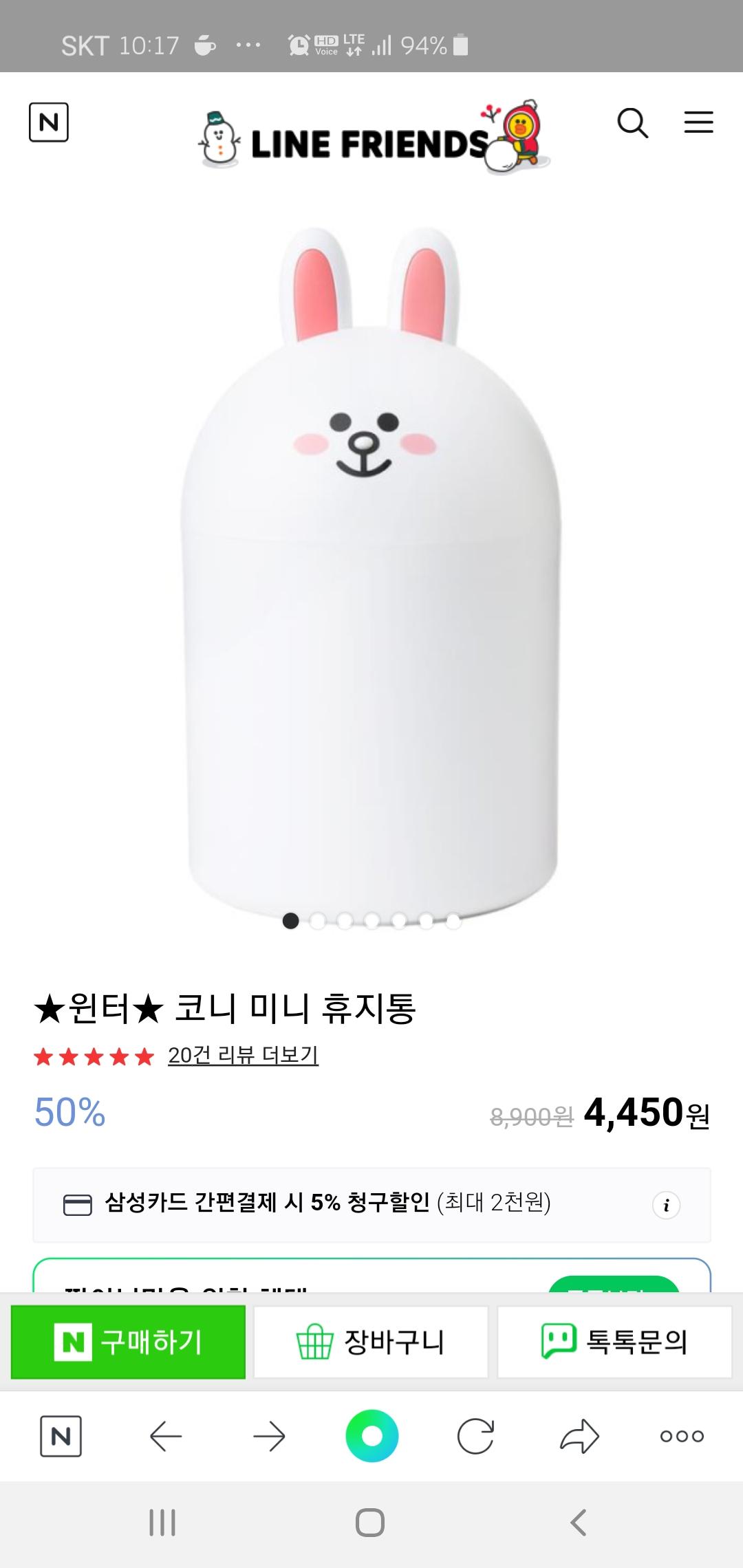Viewport: 743px width, 1568px height.
Task: Return to the phone home screen
Action: coord(370,1523)
